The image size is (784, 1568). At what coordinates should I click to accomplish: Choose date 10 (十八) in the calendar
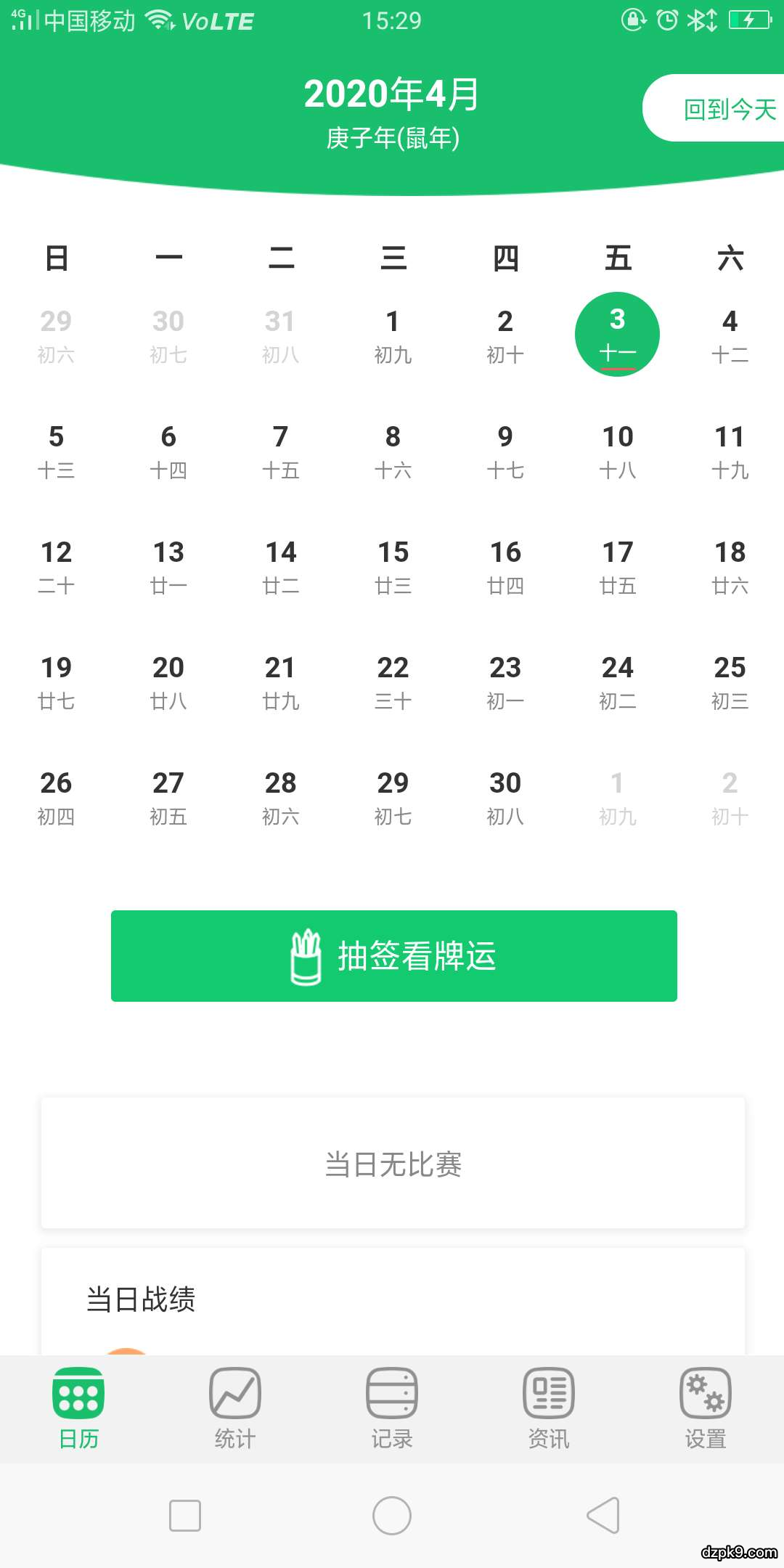coord(617,450)
